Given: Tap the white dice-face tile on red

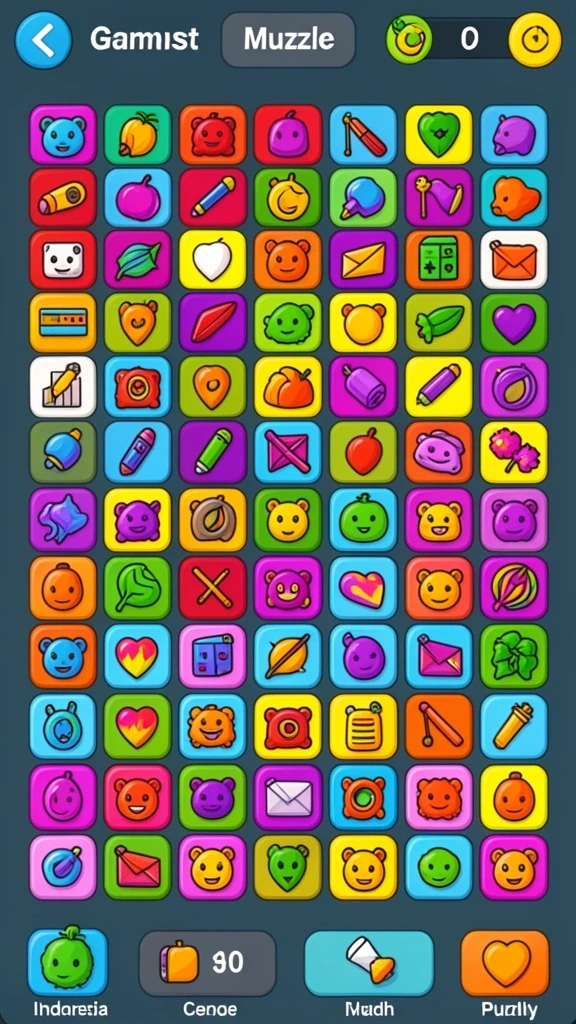Looking at the screenshot, I should (63, 259).
